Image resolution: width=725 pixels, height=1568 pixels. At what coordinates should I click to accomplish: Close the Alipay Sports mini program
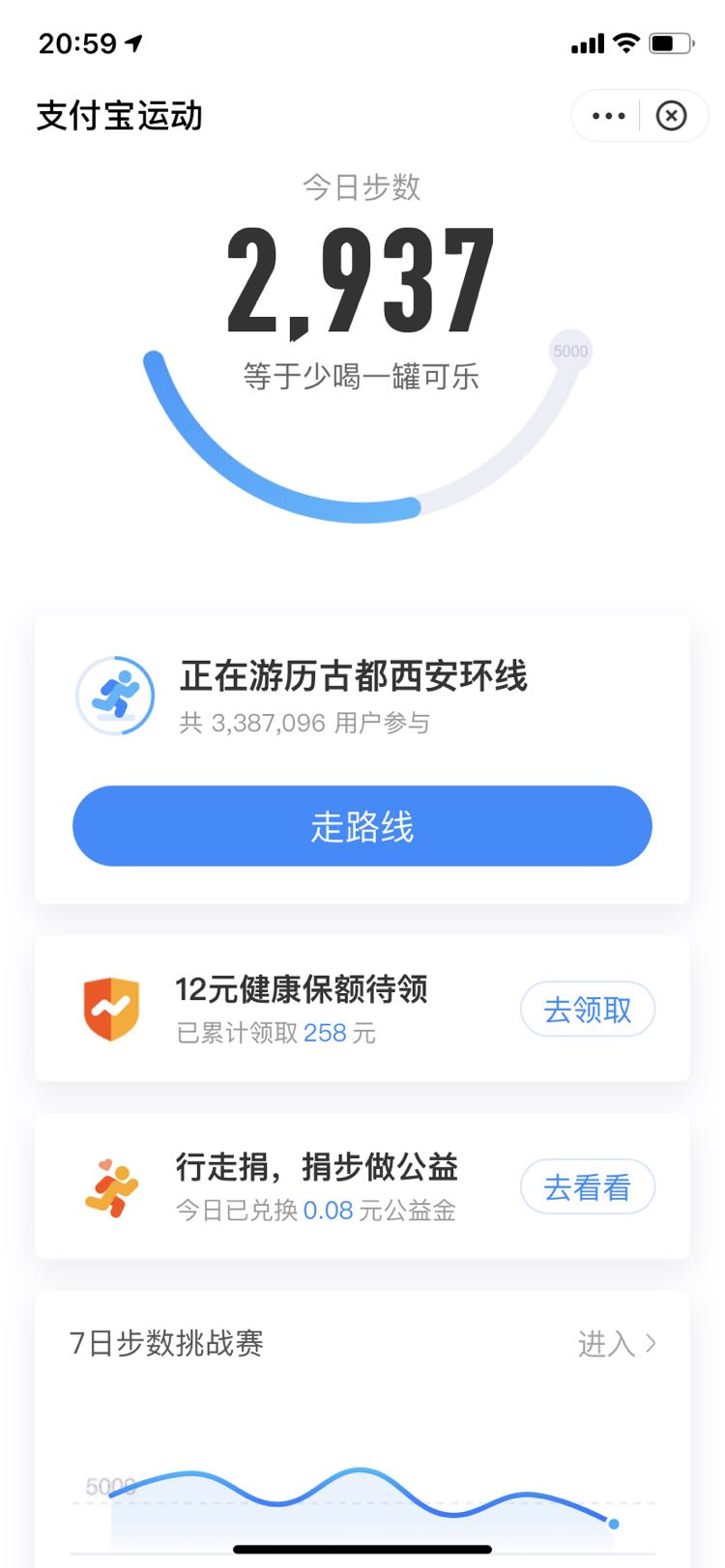coord(671,116)
